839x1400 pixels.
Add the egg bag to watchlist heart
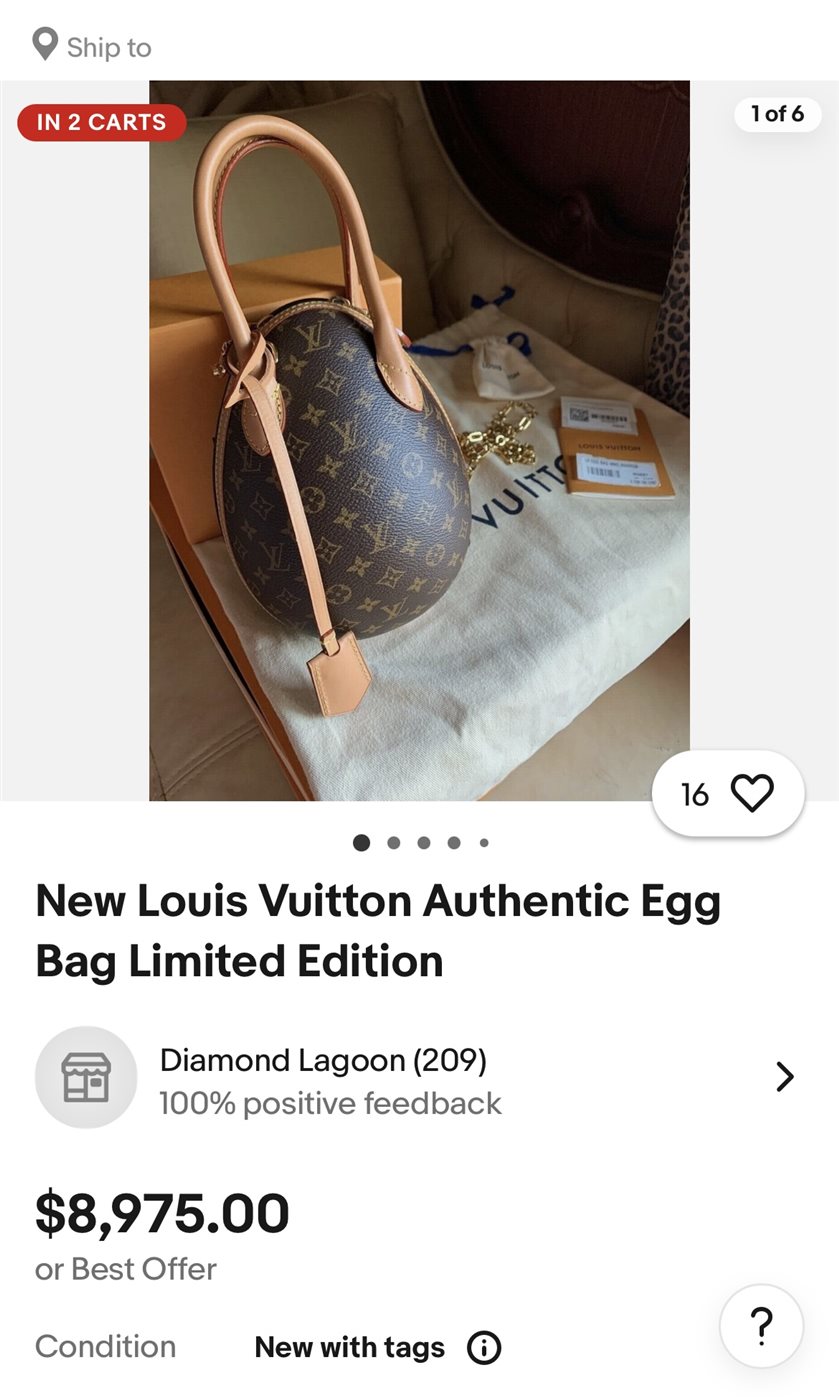click(728, 794)
